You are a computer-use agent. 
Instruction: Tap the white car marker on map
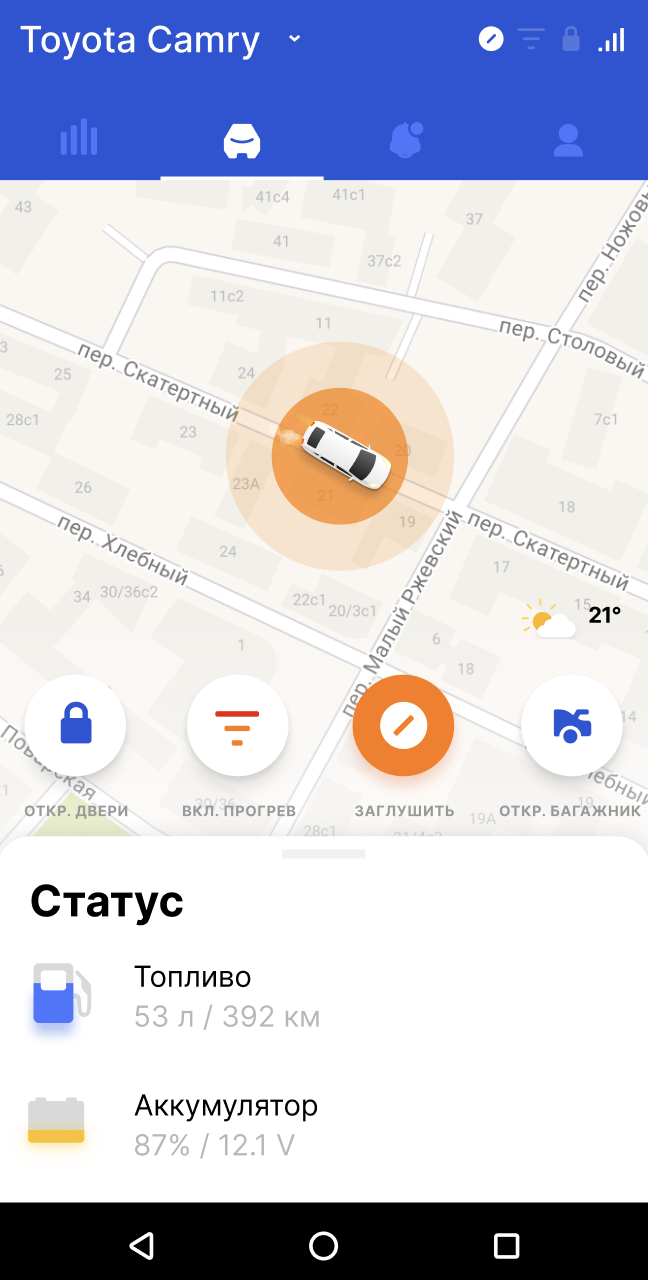[346, 455]
